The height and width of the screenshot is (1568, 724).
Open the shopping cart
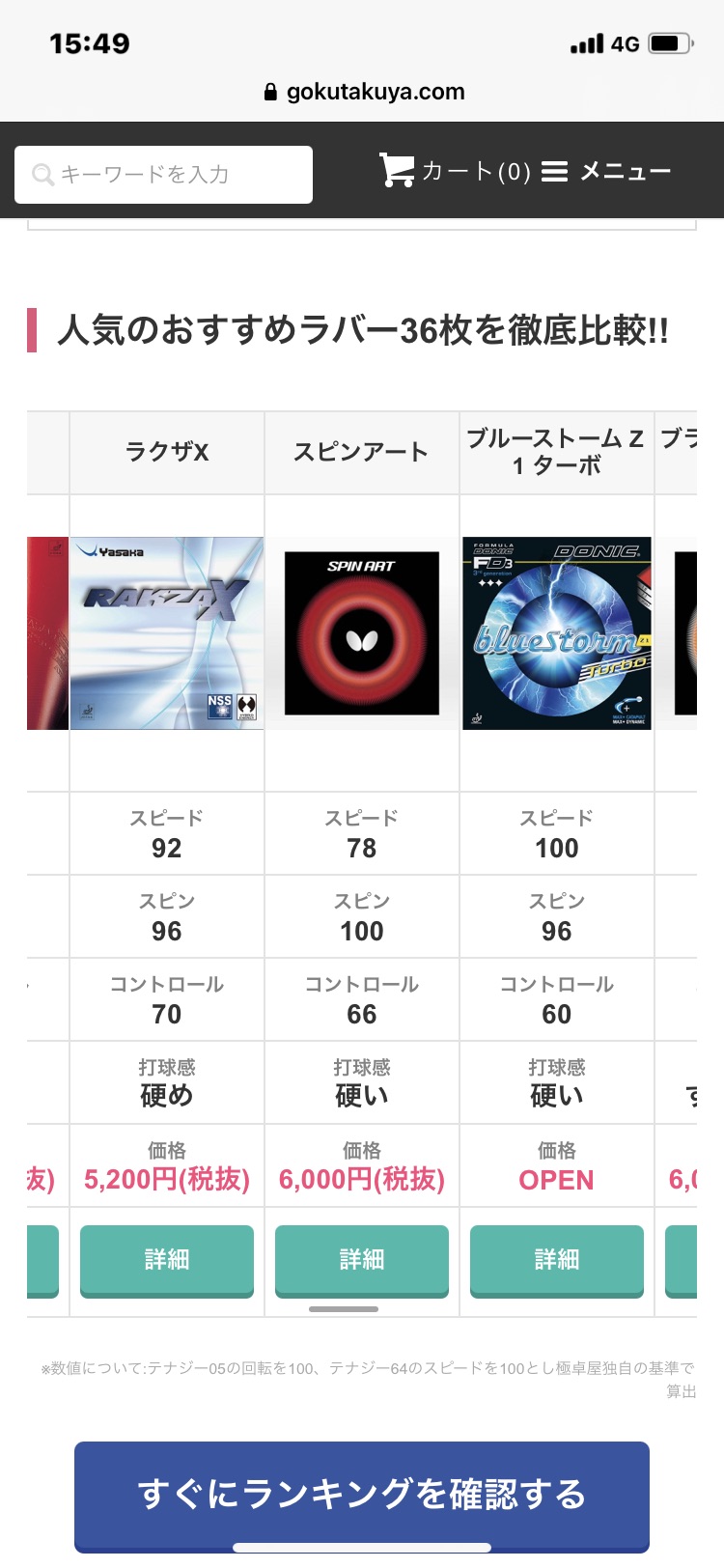[x=454, y=171]
